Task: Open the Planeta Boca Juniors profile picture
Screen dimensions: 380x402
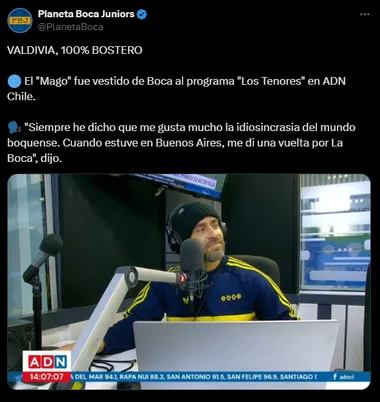Action: [20, 21]
